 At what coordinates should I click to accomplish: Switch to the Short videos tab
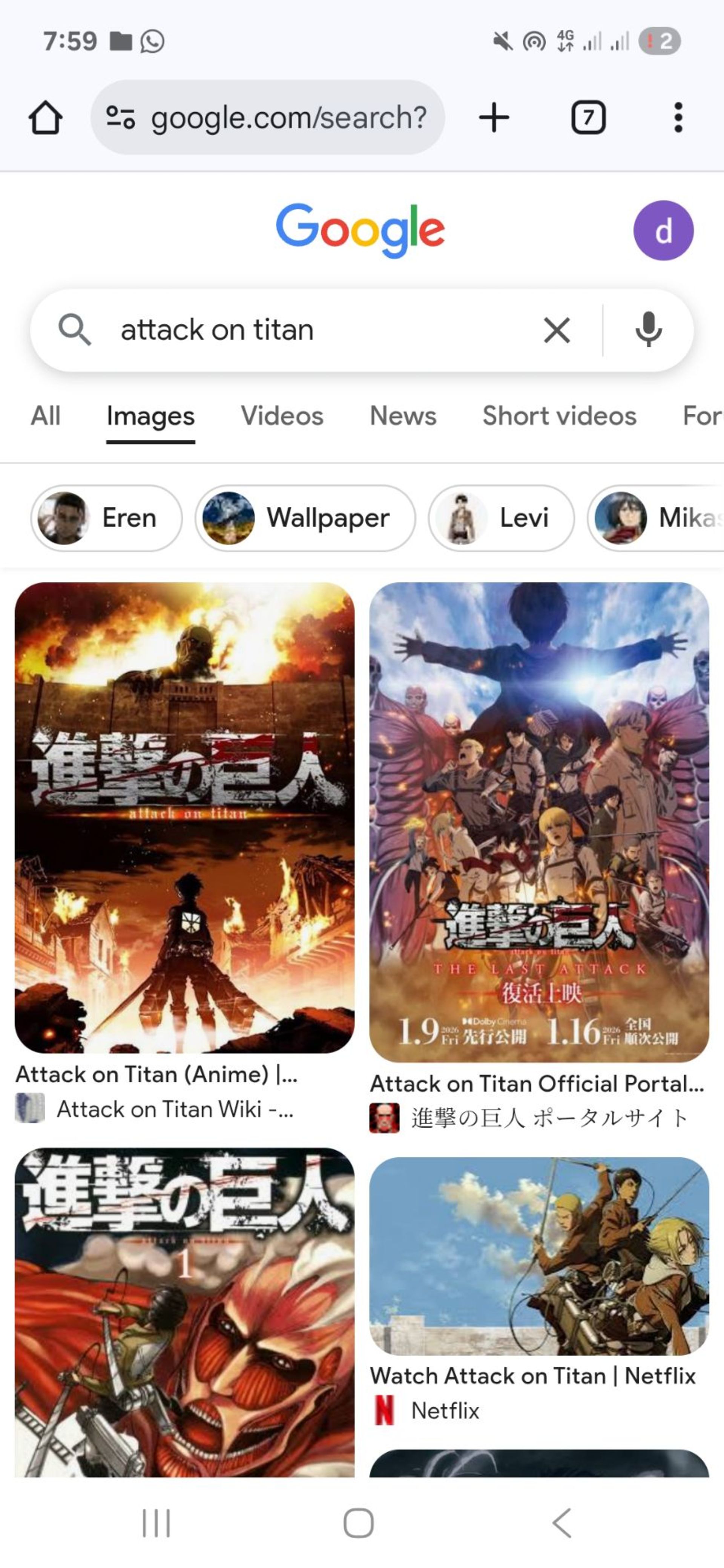tap(559, 416)
